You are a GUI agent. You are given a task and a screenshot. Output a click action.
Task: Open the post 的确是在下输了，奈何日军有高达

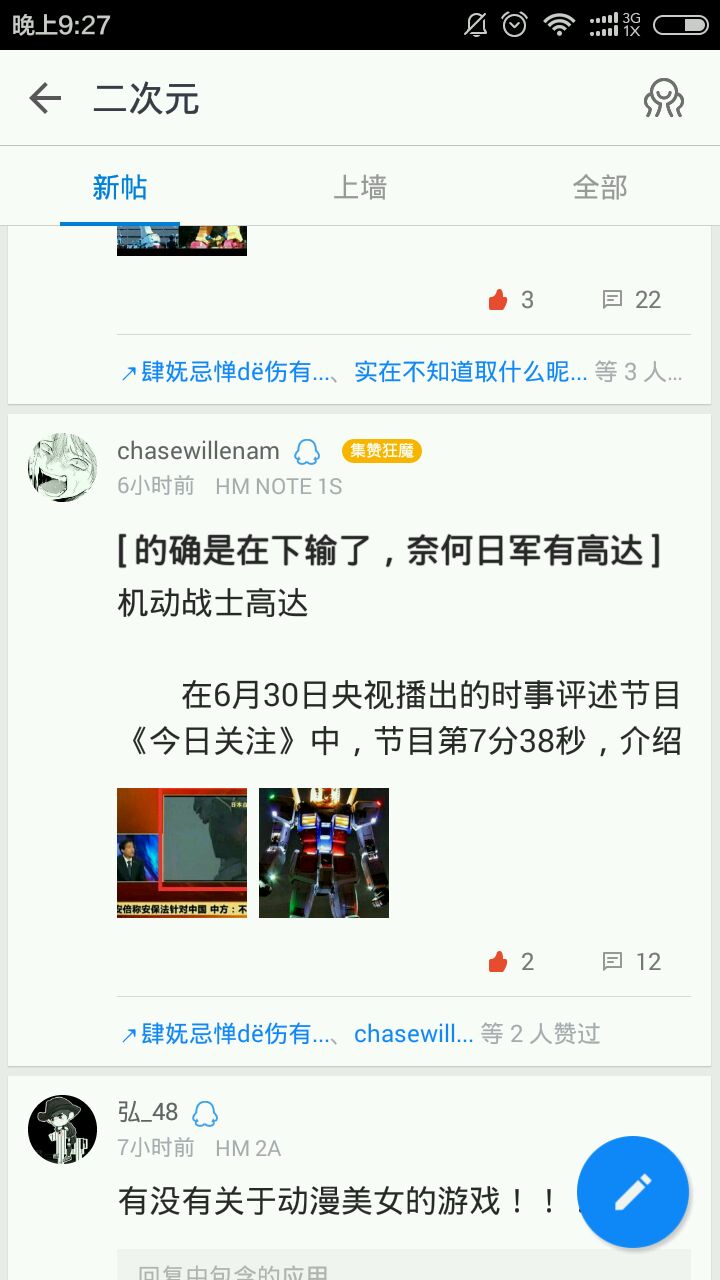pos(388,551)
